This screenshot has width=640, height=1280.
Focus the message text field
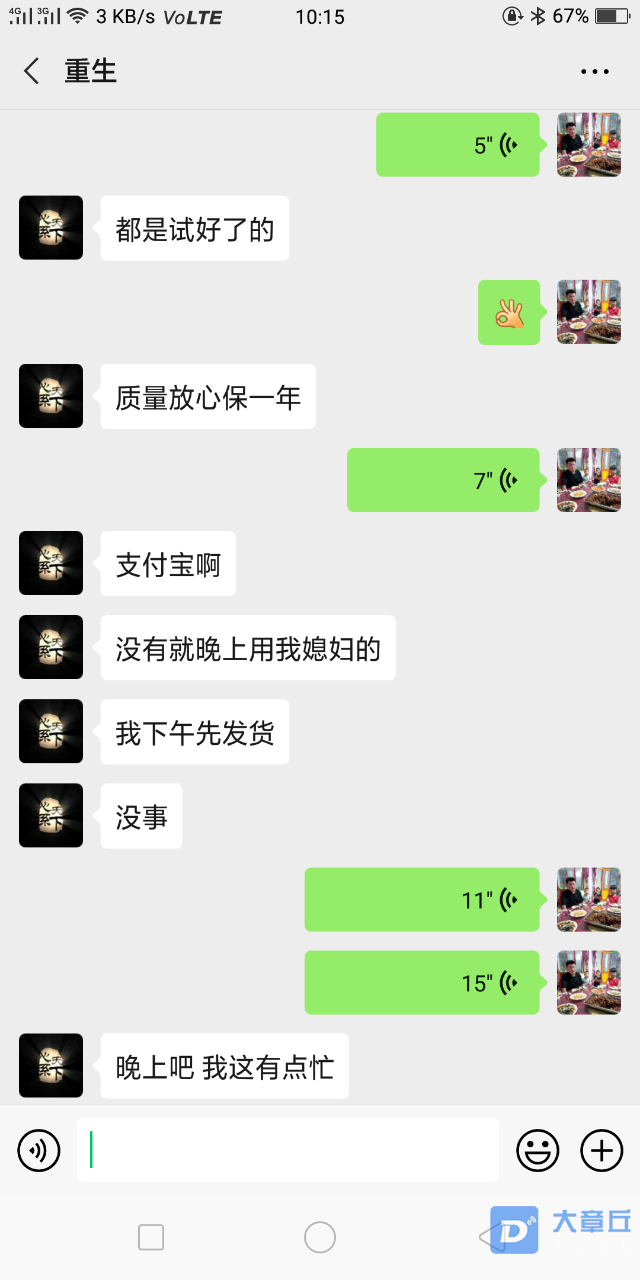(288, 1150)
